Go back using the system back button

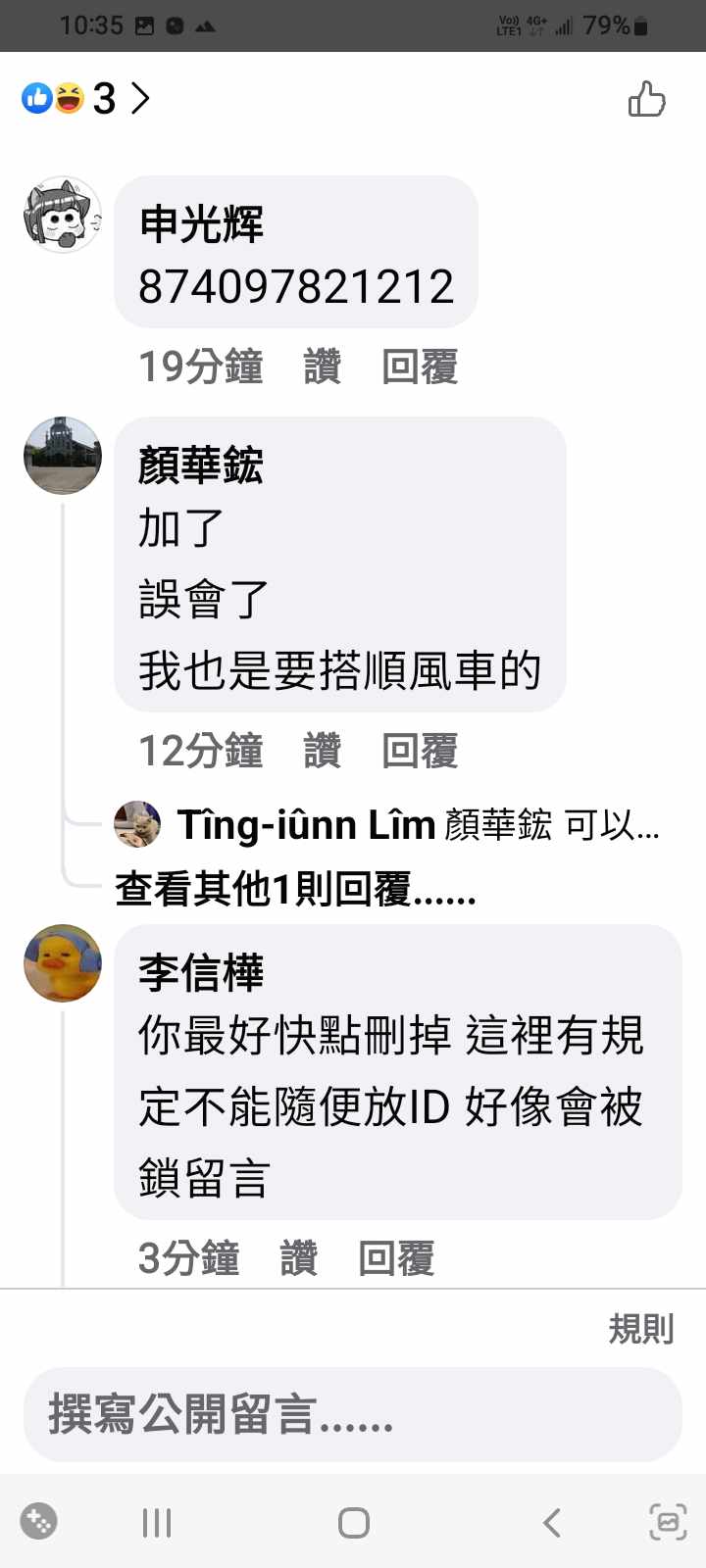(552, 1523)
